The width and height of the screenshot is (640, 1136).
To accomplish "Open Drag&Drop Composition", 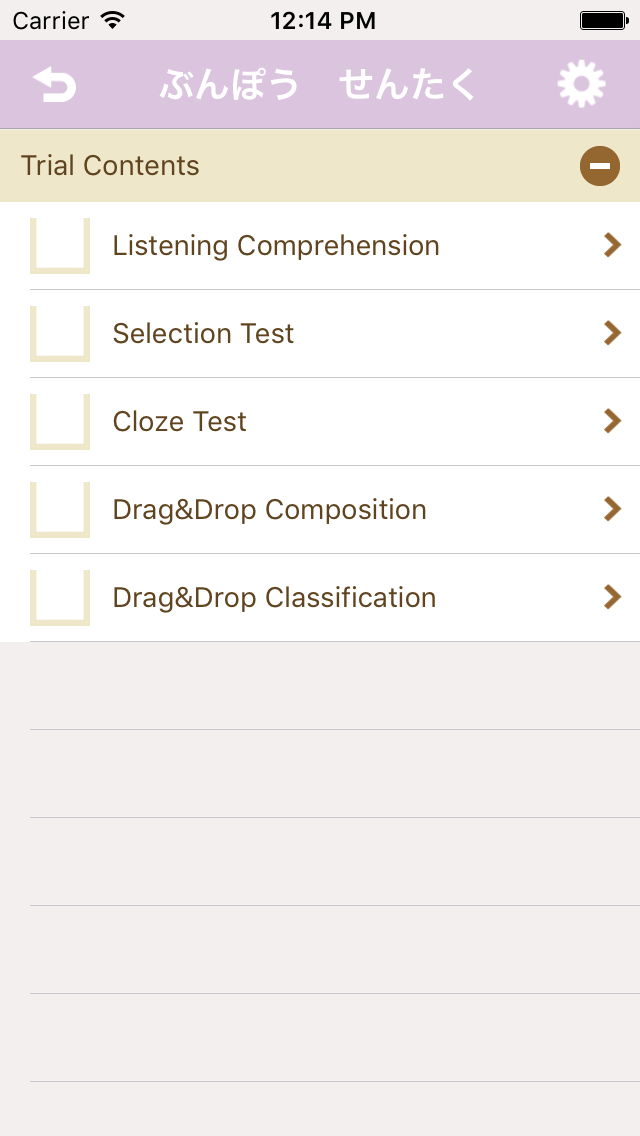I will [270, 510].
